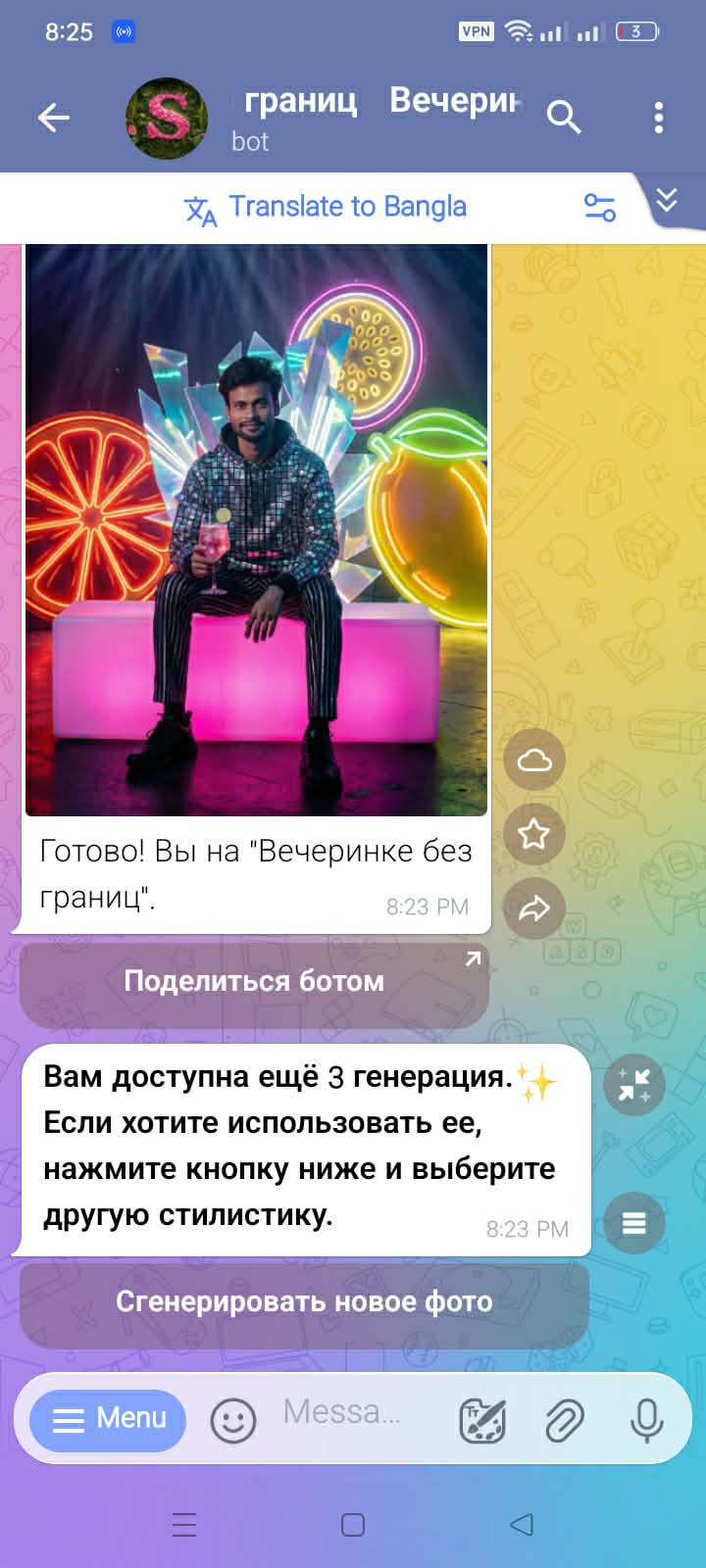706x1568 pixels.
Task: Focus the Message input field
Action: pyautogui.click(x=343, y=1413)
